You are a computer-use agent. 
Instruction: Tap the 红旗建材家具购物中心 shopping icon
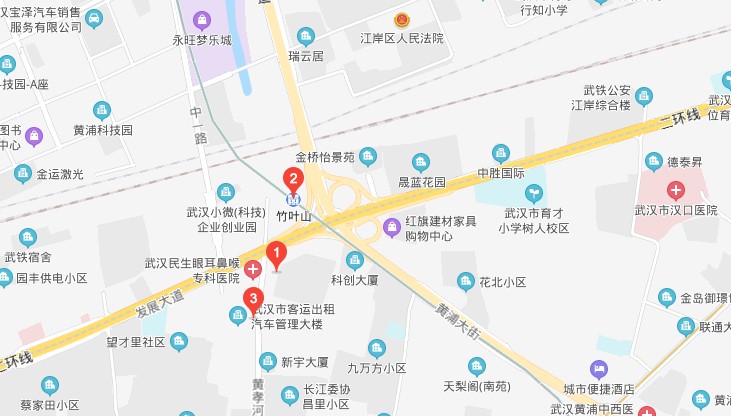392,227
